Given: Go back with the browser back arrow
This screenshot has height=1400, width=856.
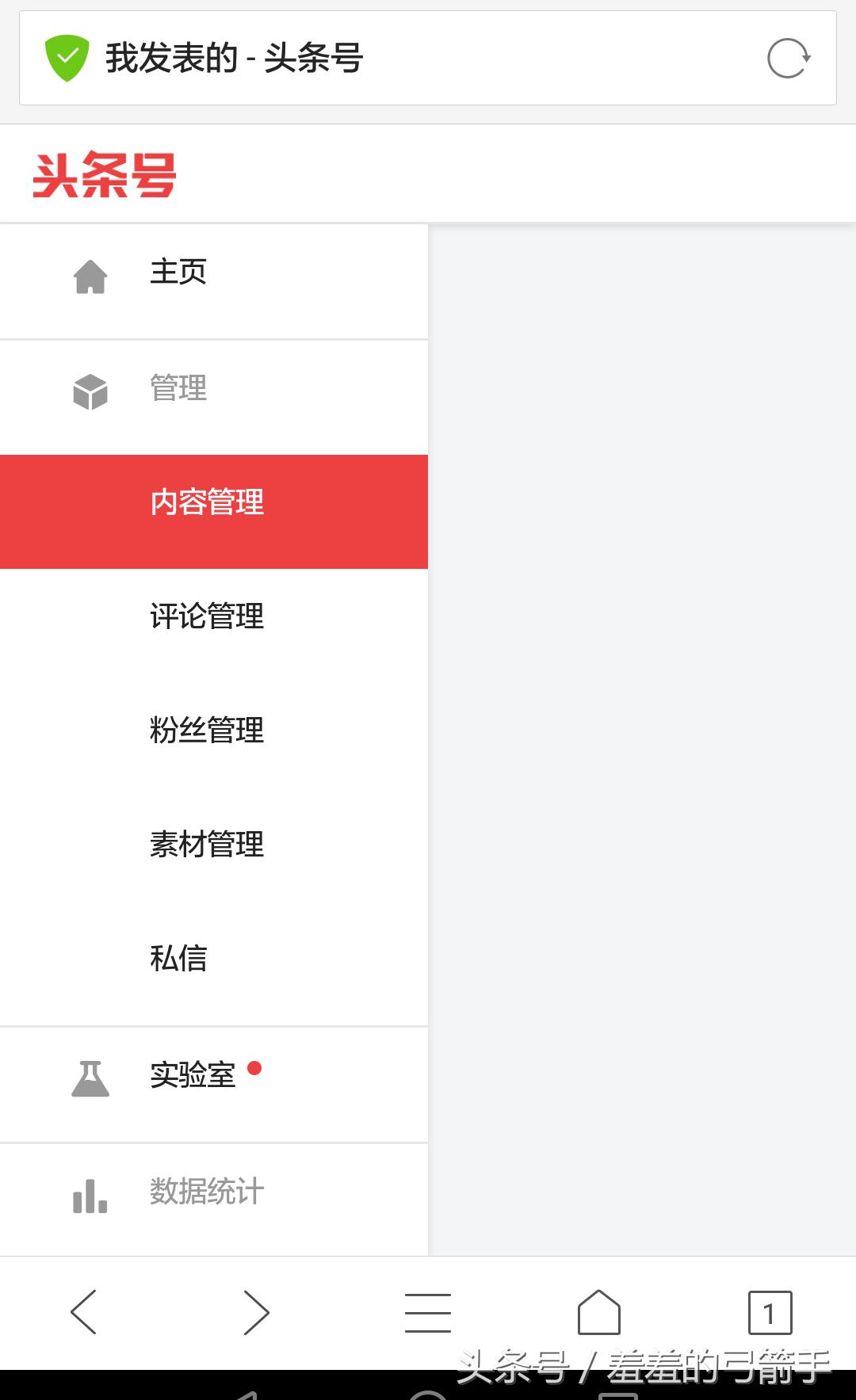Looking at the screenshot, I should click(x=84, y=1312).
